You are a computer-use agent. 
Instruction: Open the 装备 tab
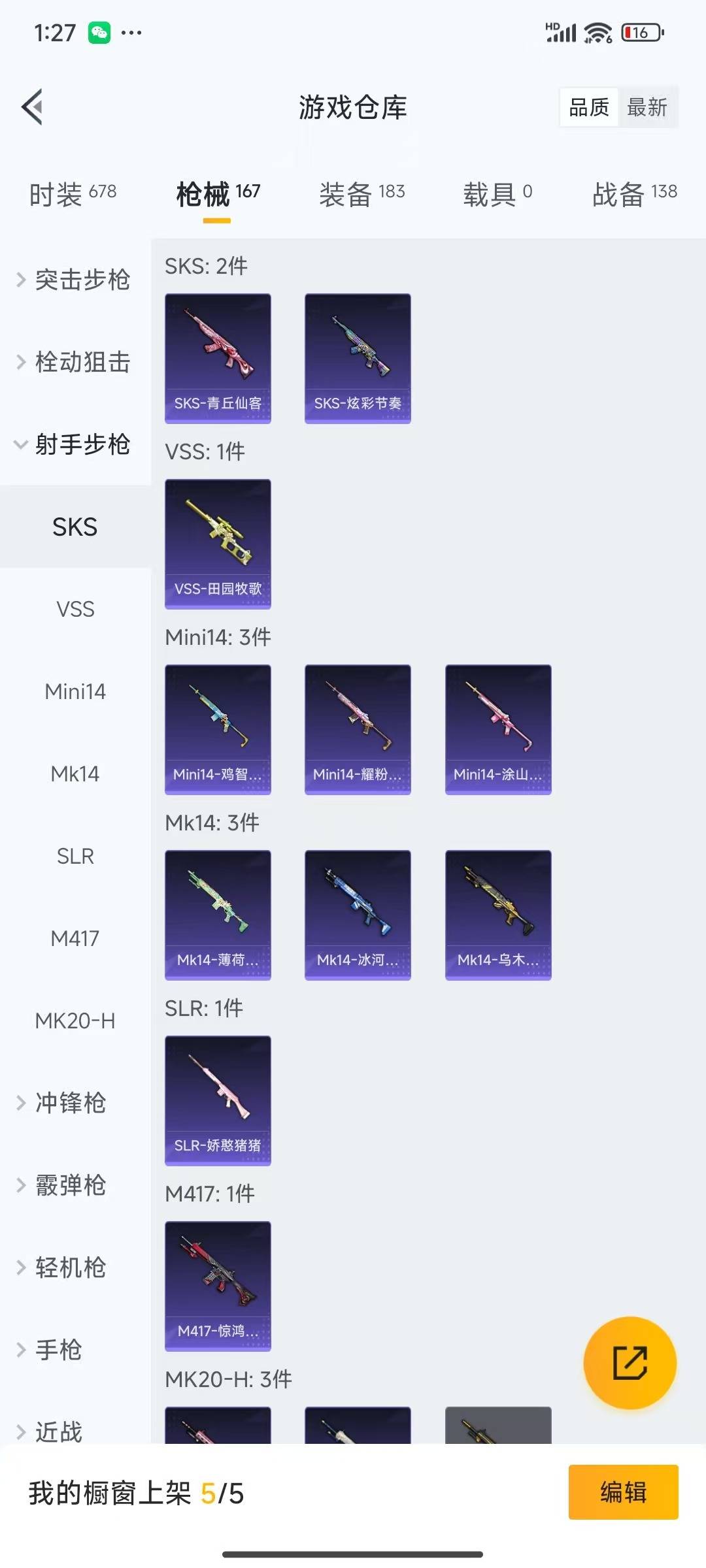tap(361, 194)
